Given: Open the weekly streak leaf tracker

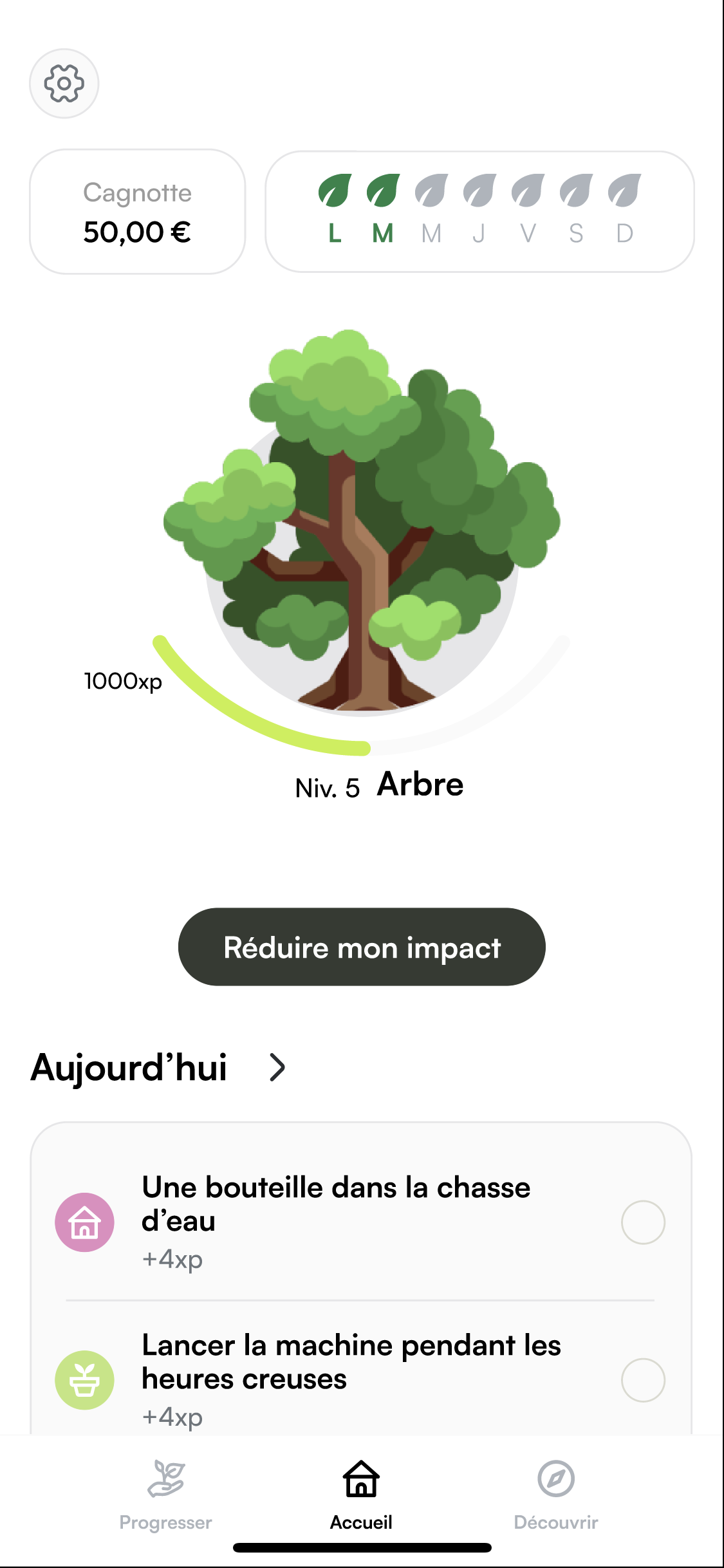Looking at the screenshot, I should click(479, 212).
